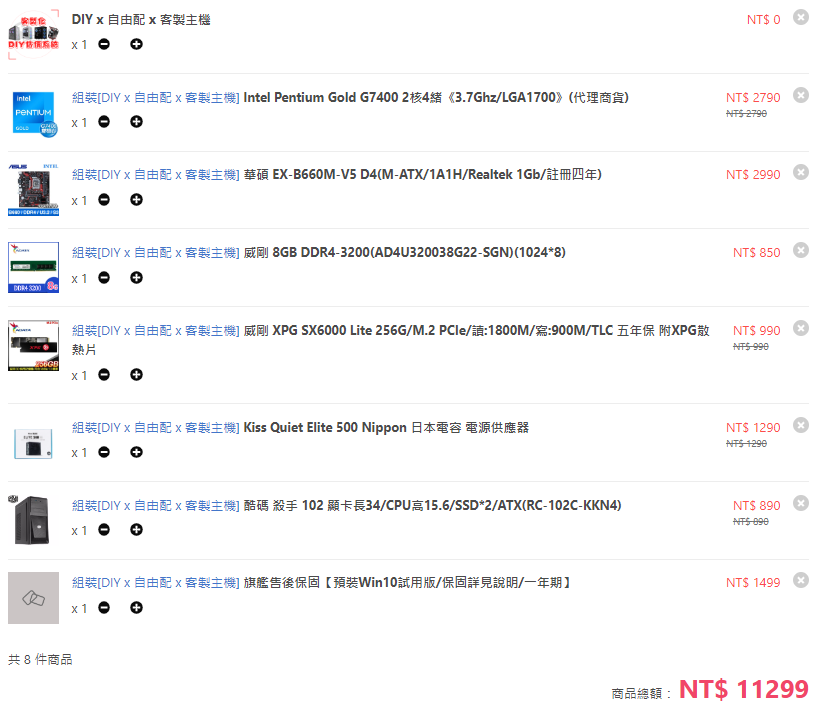Increase quantity of 酷碼 殺手 102 case
This screenshot has width=820, height=704.
pos(136,530)
